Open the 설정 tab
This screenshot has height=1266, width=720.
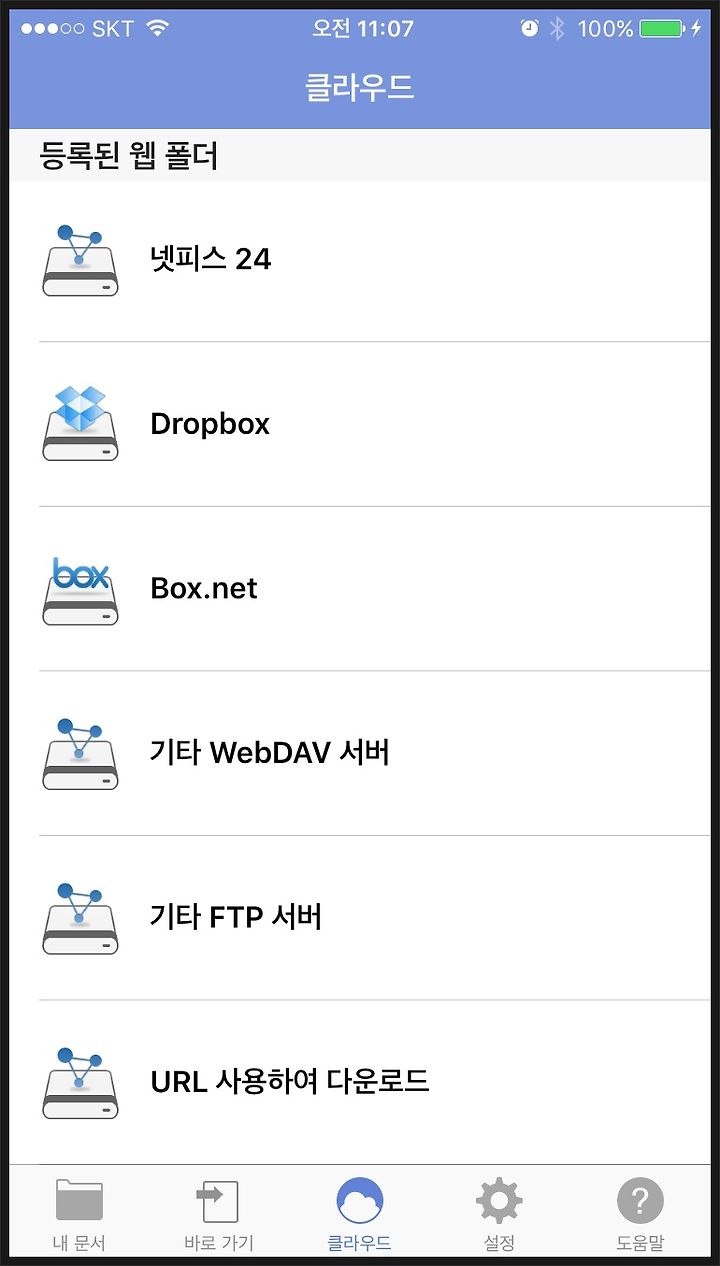click(x=499, y=1213)
